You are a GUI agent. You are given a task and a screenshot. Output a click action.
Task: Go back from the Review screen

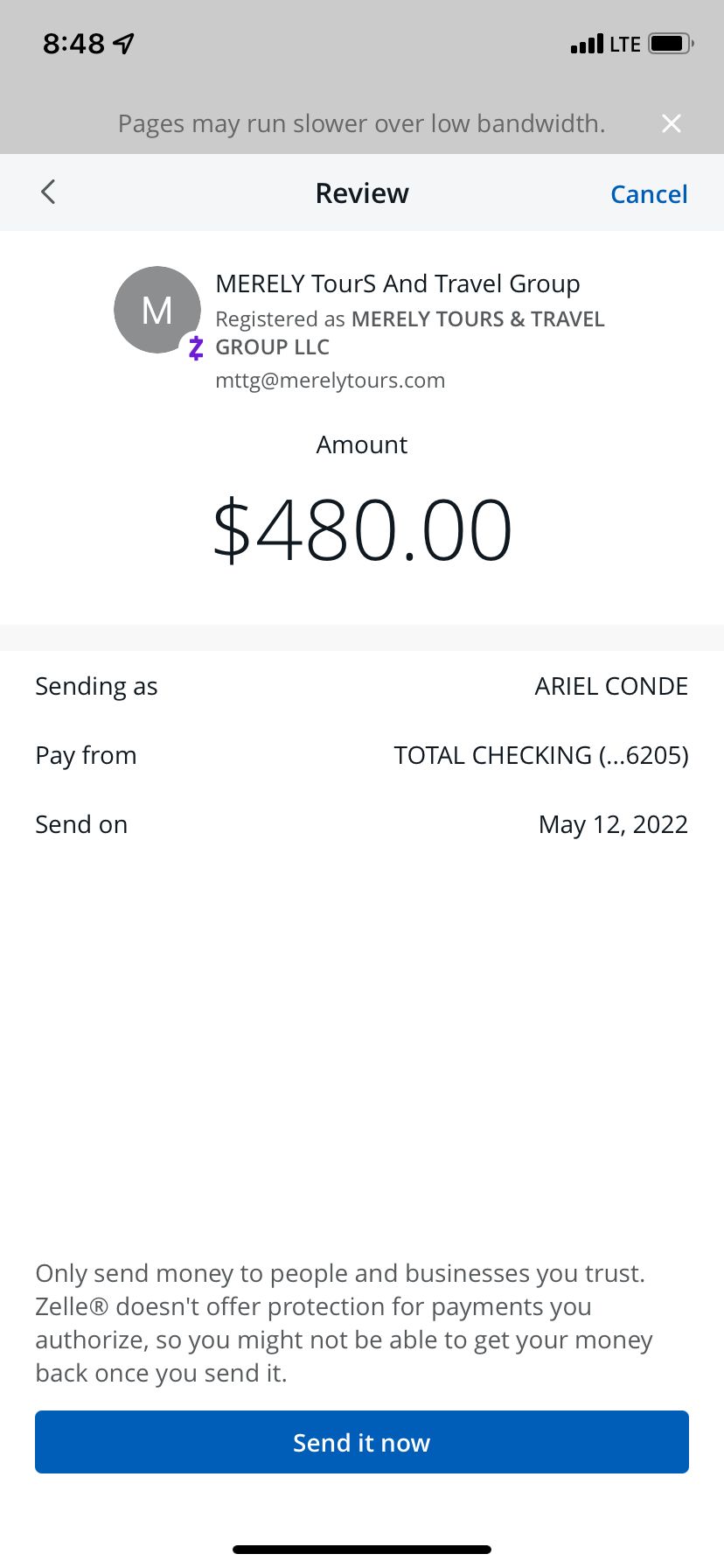(x=48, y=192)
